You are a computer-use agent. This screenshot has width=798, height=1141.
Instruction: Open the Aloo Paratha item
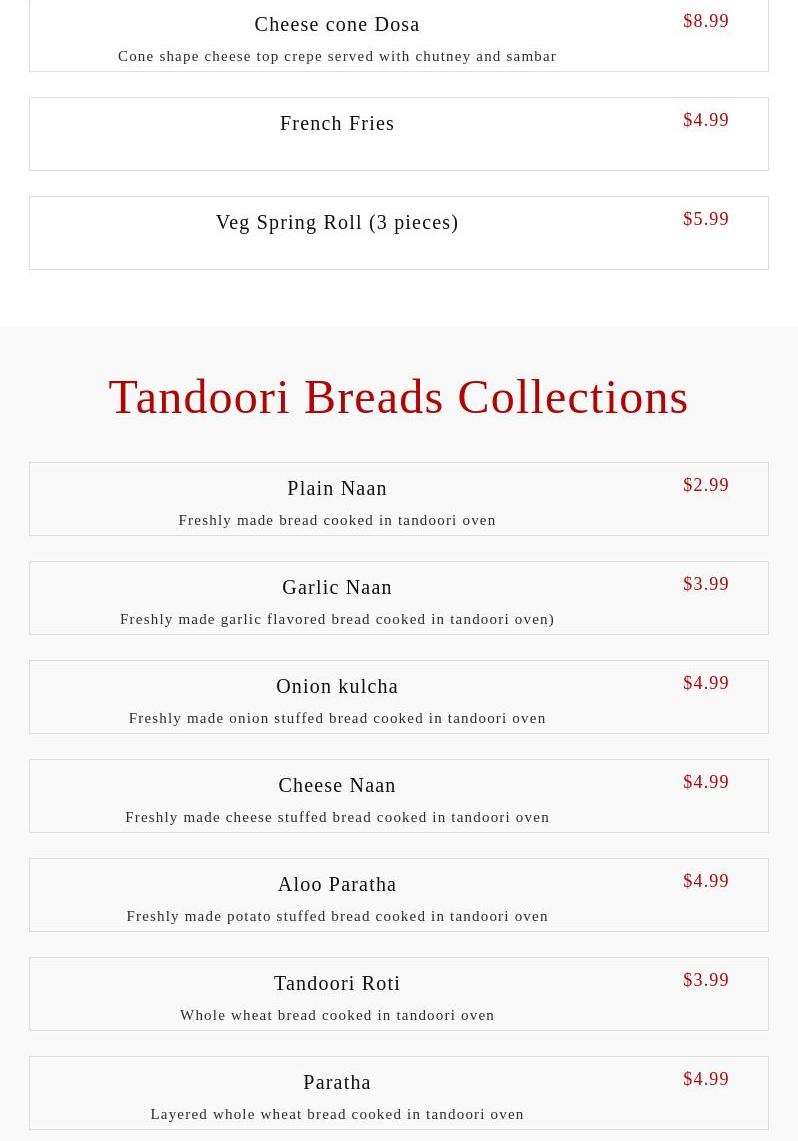pyautogui.click(x=337, y=885)
